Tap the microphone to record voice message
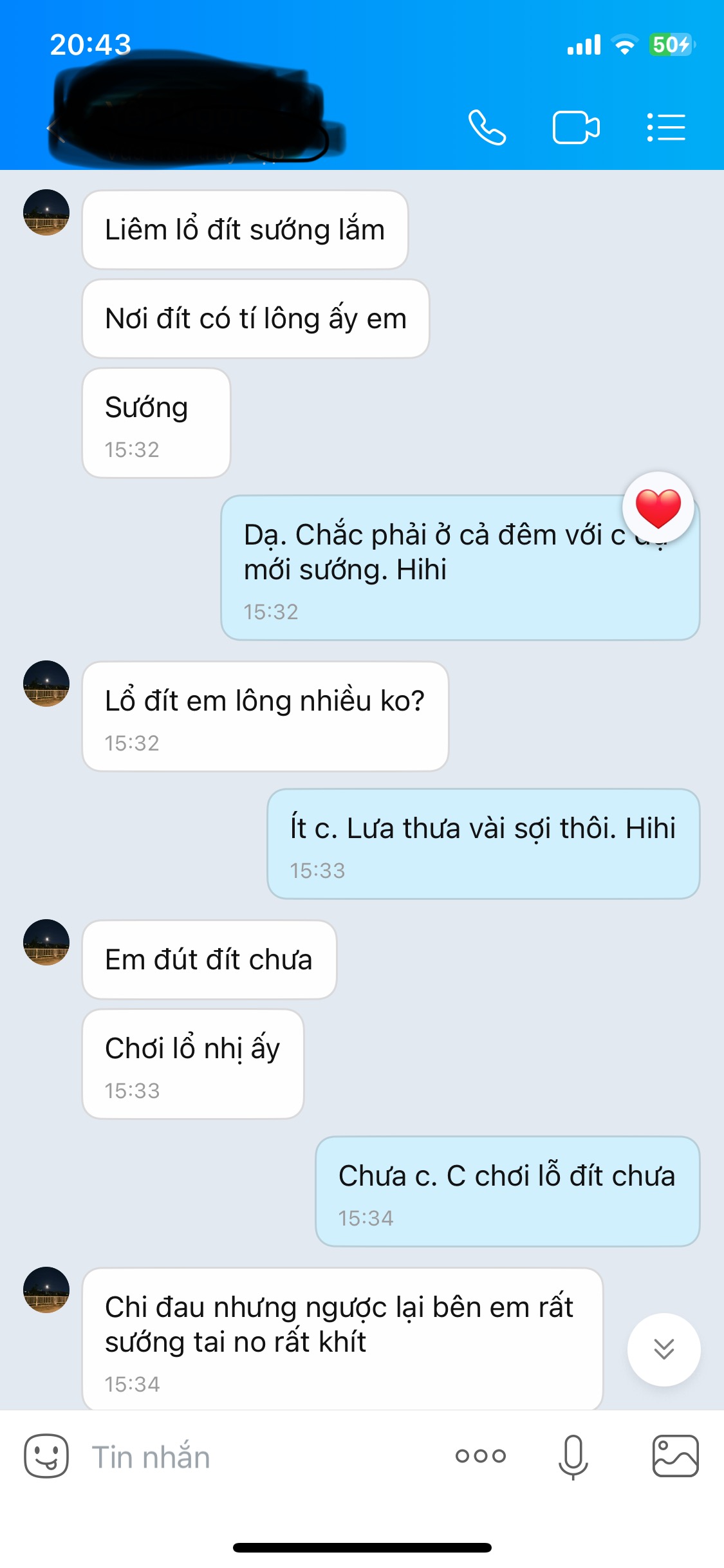724x1568 pixels. point(573,1456)
